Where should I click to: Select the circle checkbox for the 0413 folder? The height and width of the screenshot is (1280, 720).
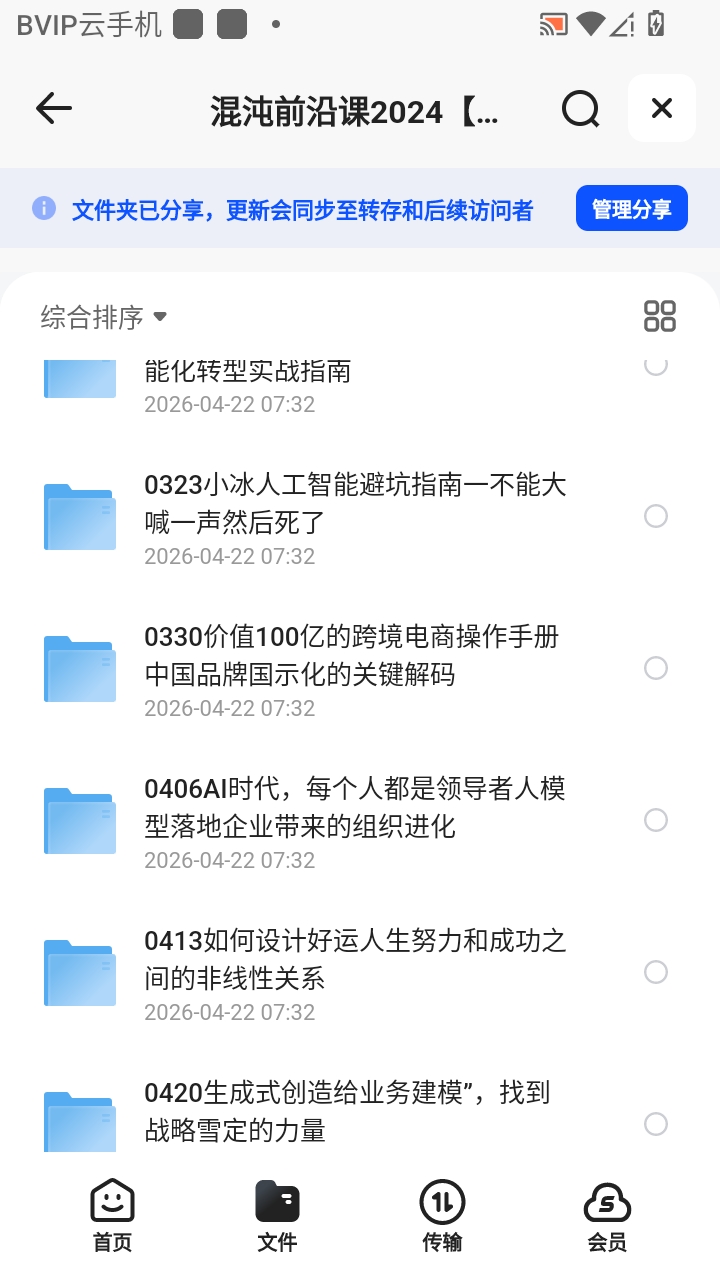(656, 972)
